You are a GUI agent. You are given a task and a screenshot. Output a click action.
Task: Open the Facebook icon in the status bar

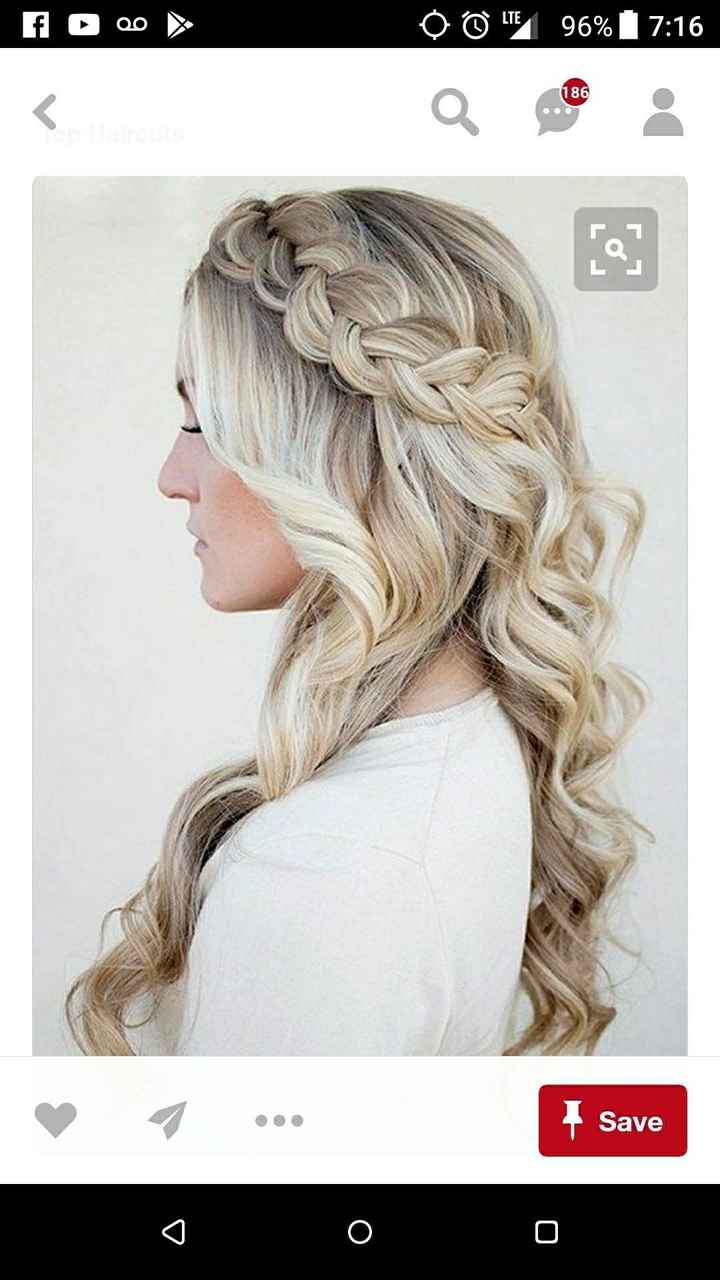pyautogui.click(x=36, y=25)
